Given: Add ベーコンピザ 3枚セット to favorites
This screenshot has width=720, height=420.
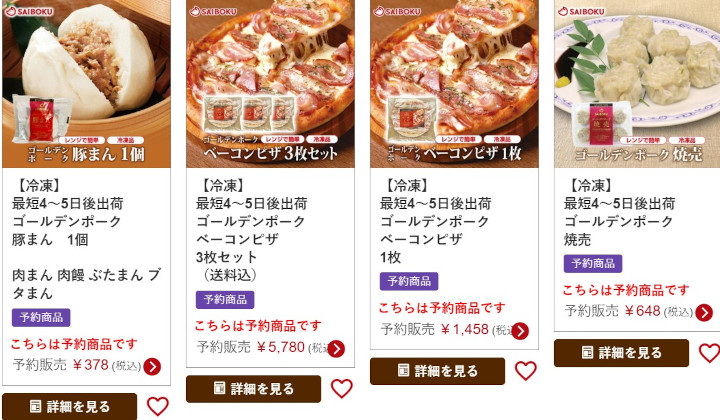Looking at the screenshot, I should click(342, 389).
